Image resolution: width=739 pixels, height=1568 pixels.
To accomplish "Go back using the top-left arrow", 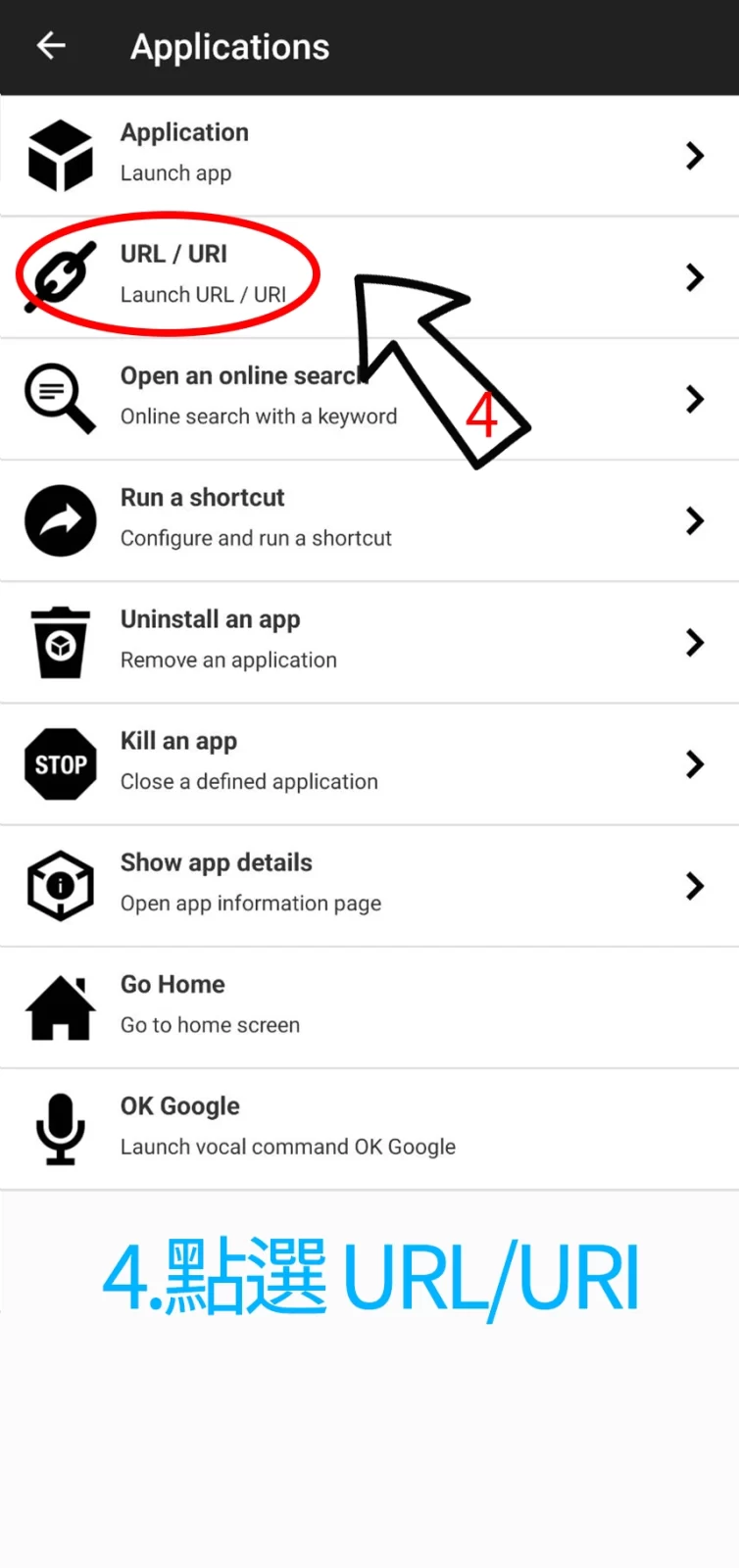I will click(51, 45).
